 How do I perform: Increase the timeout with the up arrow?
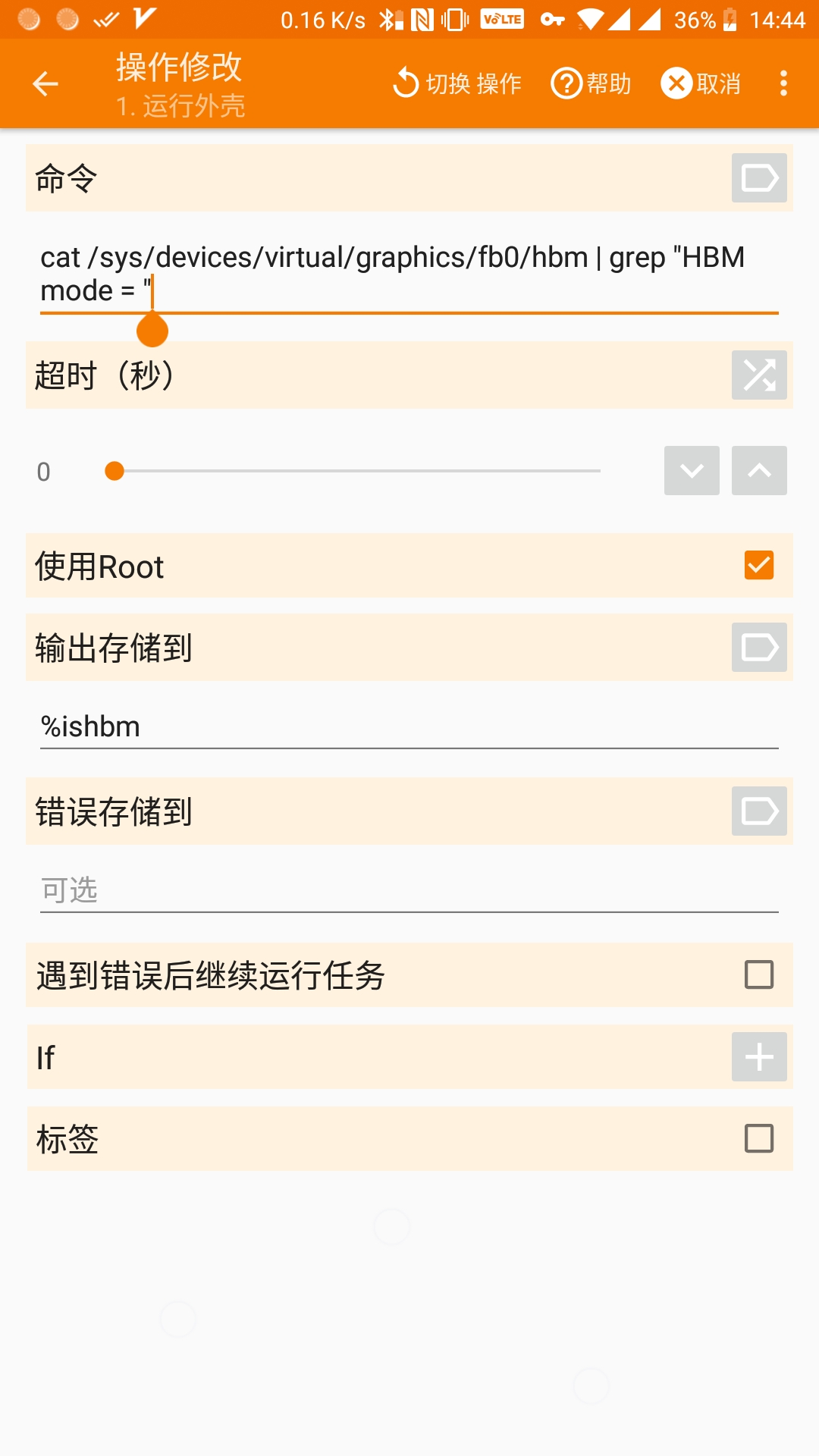click(x=759, y=471)
